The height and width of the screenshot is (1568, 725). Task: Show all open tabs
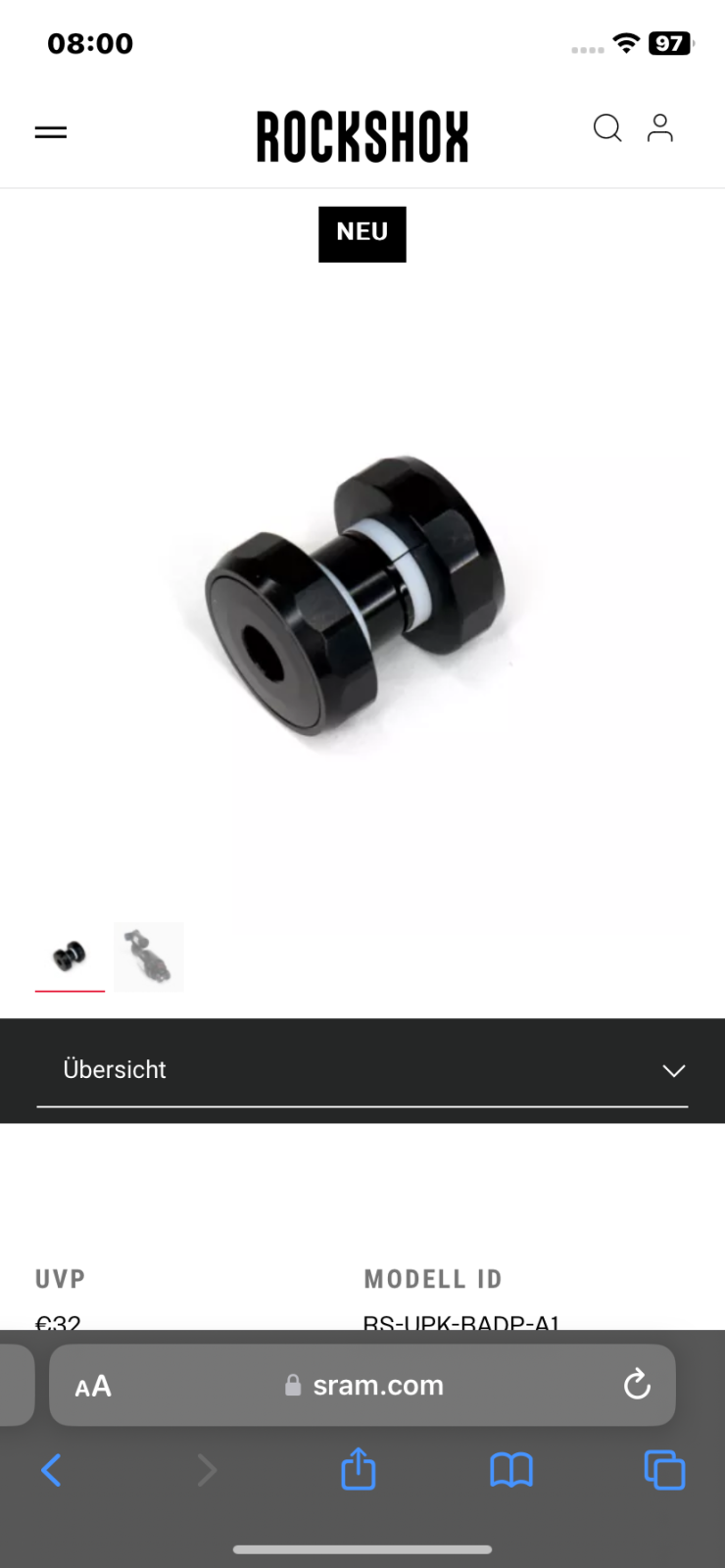point(664,1470)
